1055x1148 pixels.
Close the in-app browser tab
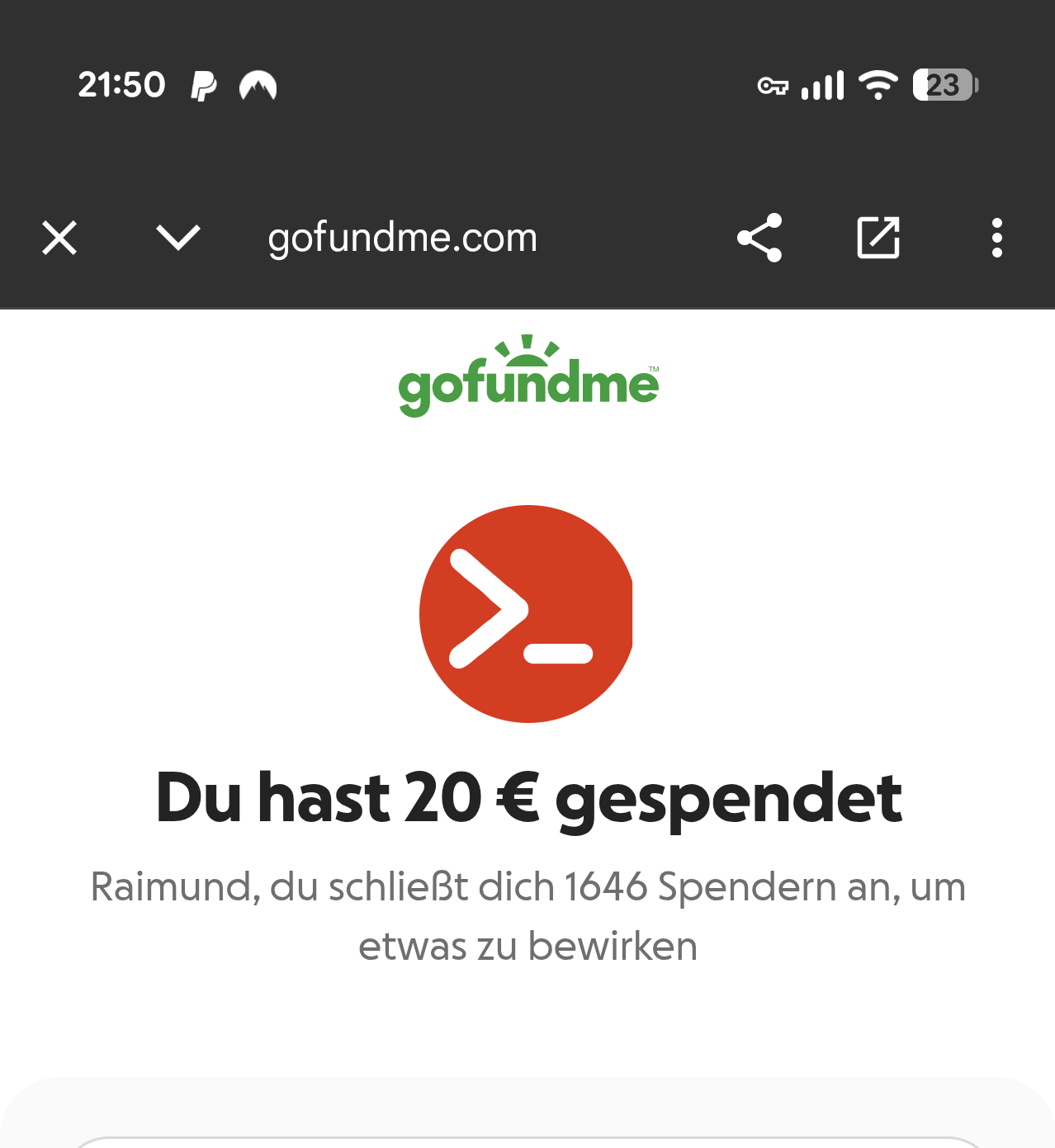click(59, 239)
